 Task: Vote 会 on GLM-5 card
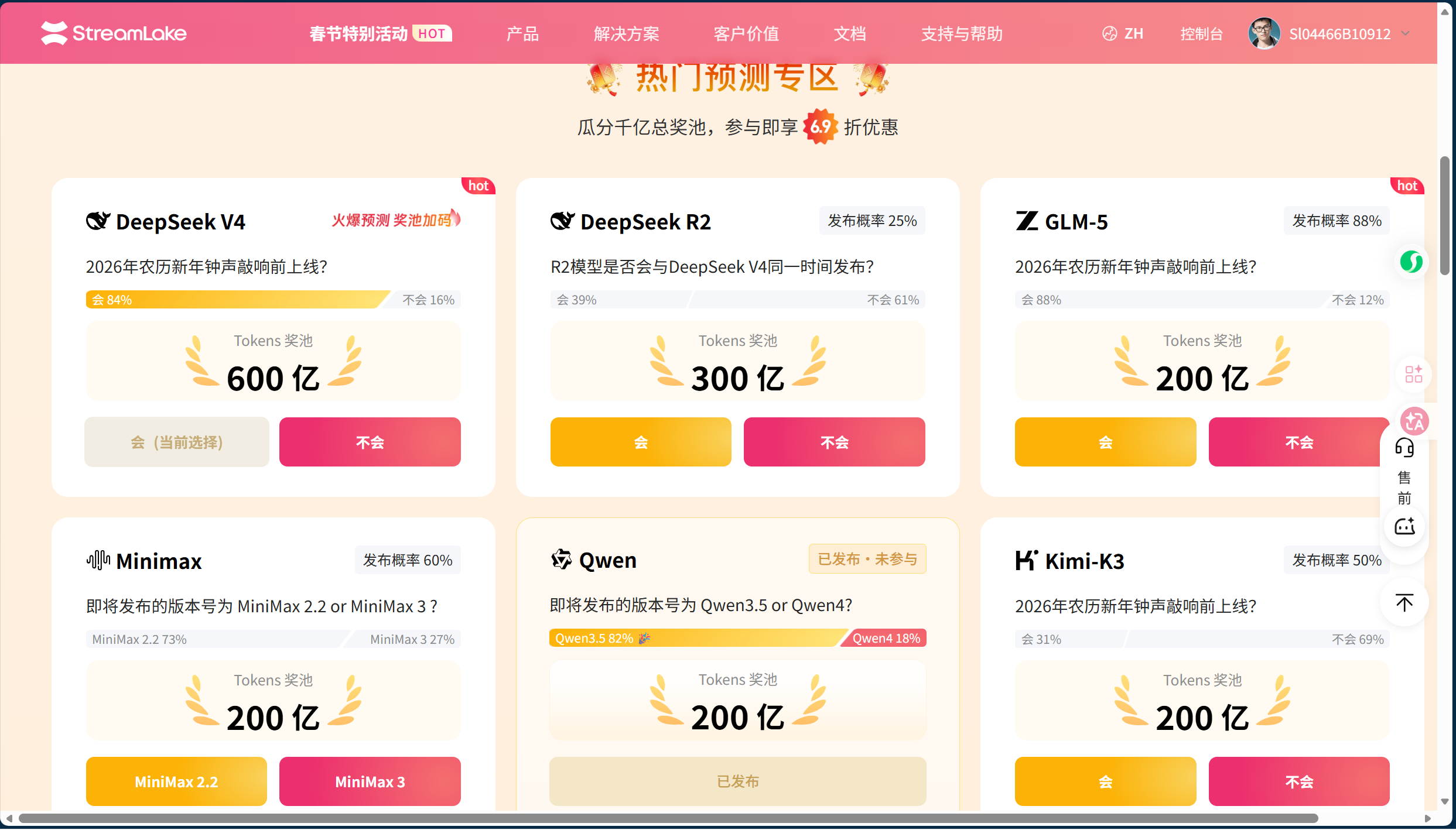[x=1105, y=442]
